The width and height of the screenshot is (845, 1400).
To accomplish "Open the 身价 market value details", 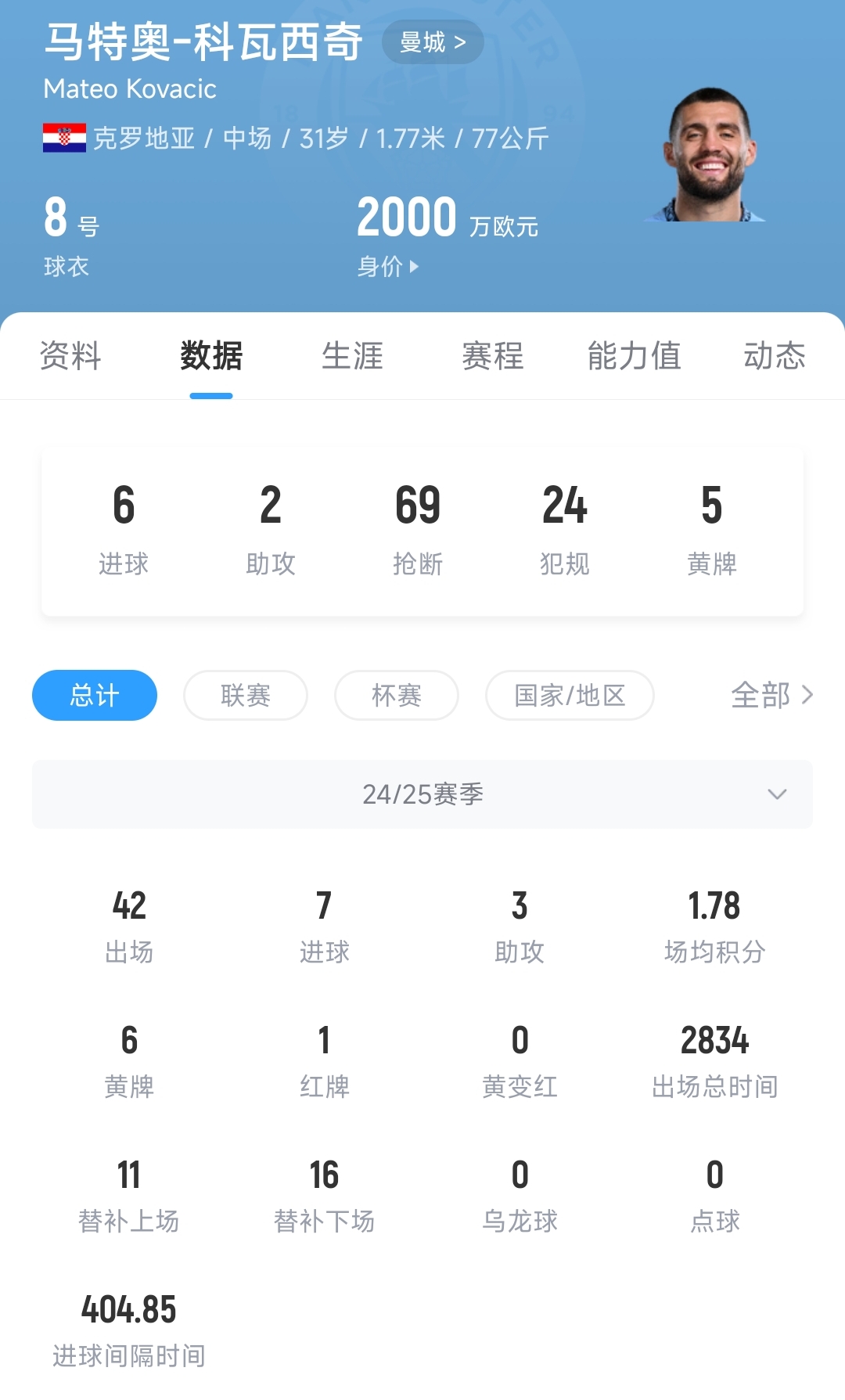I will tap(388, 267).
